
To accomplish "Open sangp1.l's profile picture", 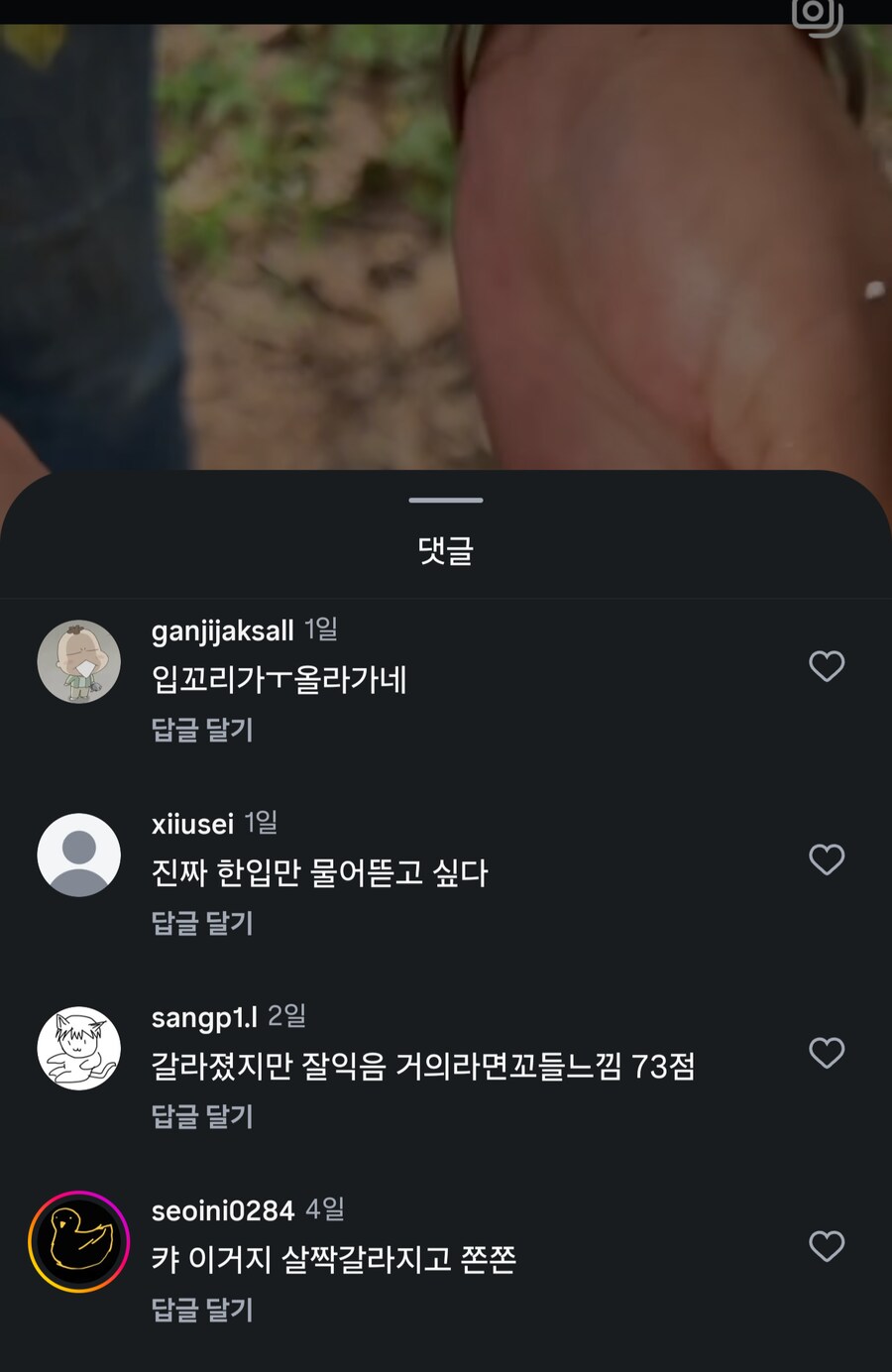I will [x=79, y=1049].
